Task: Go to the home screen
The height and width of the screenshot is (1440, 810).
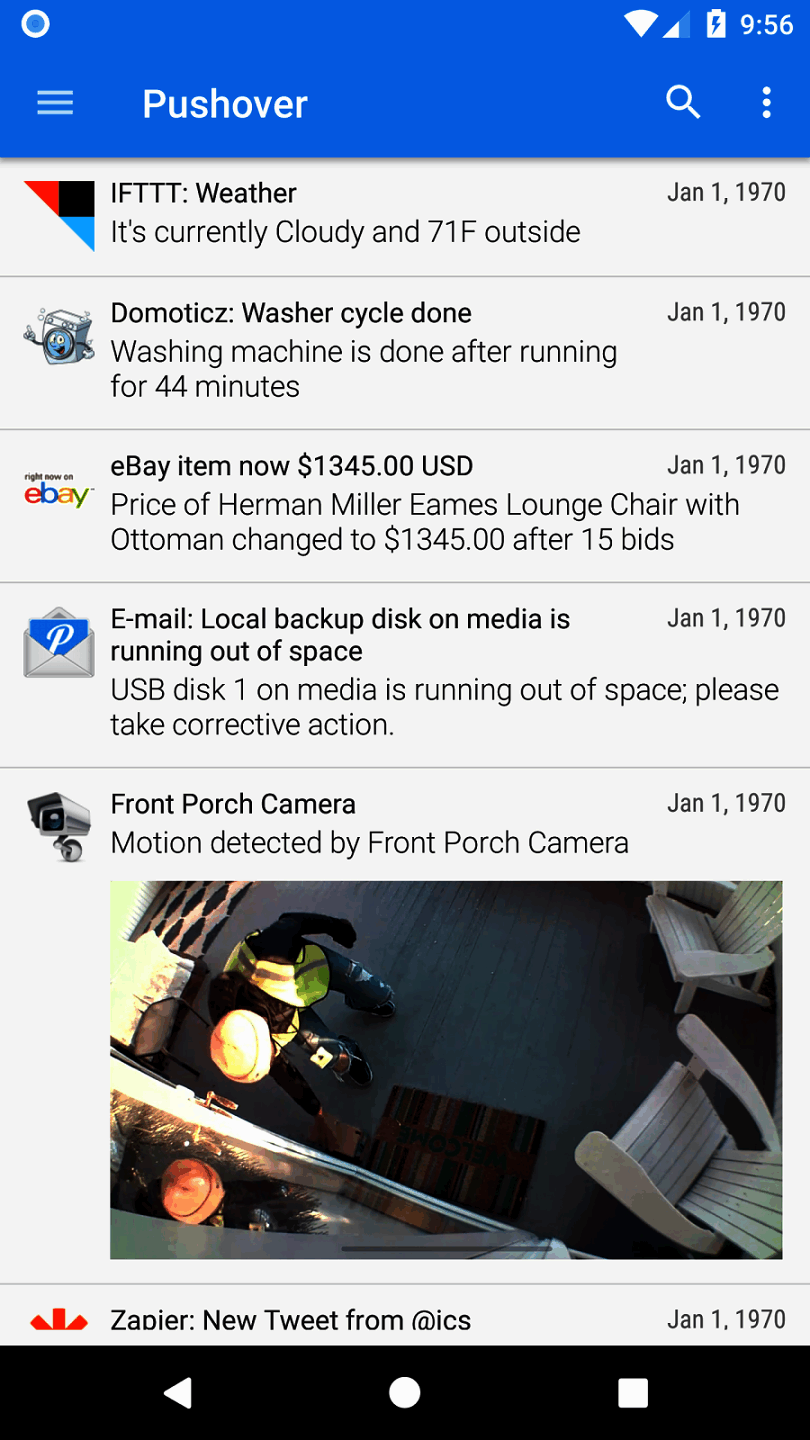Action: 405,1392
